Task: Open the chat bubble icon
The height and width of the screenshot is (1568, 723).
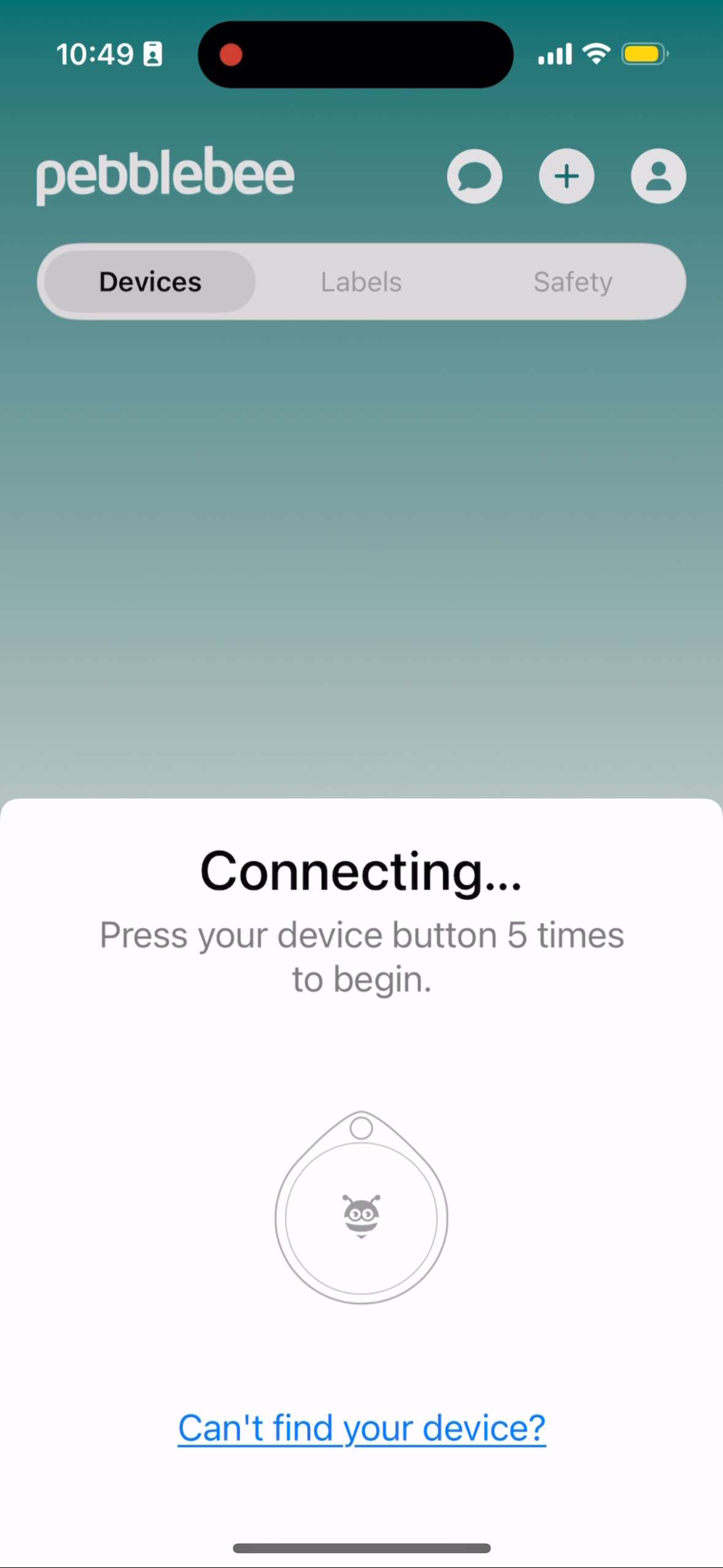Action: (475, 176)
